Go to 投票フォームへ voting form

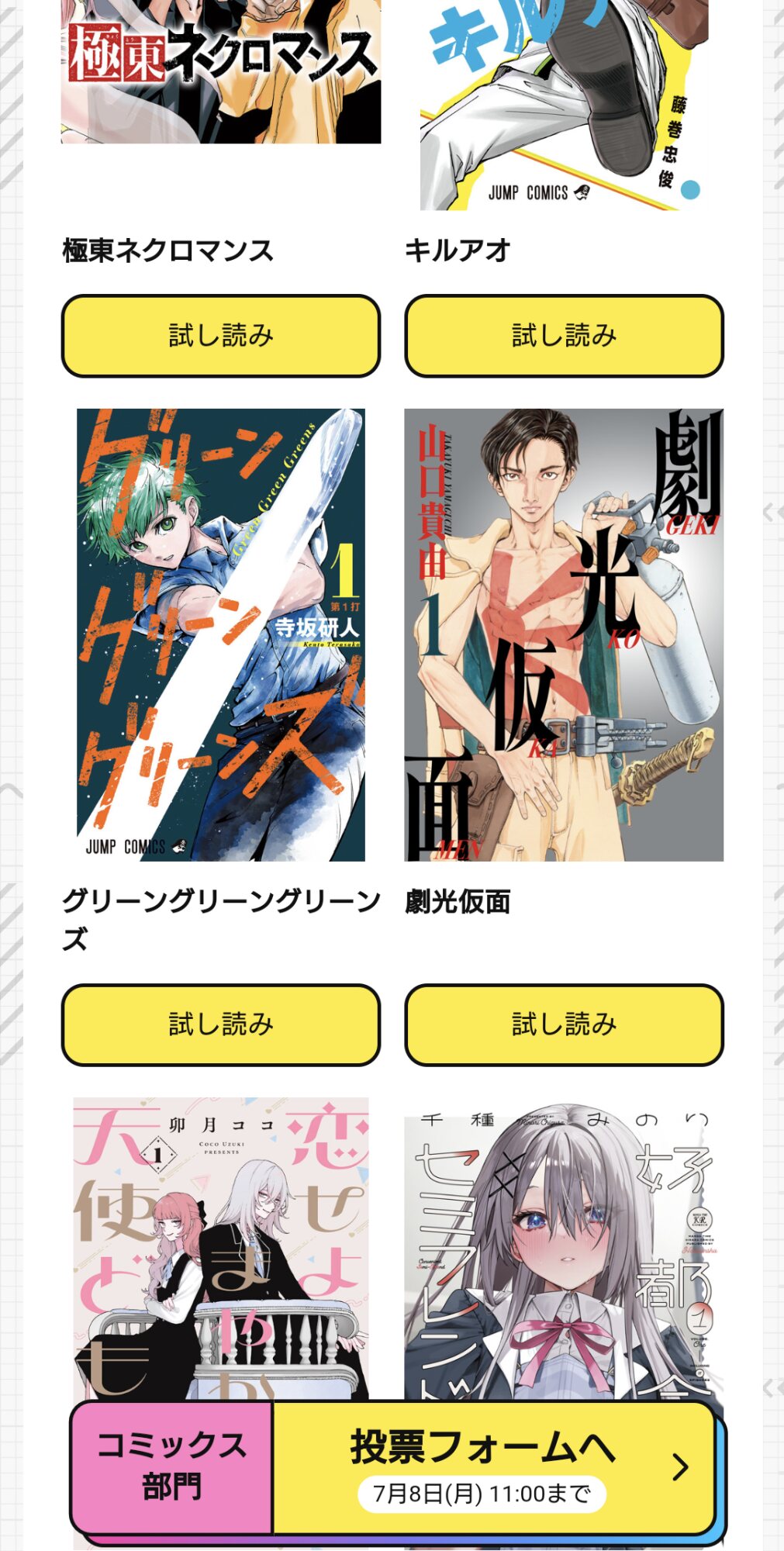coord(492,1467)
